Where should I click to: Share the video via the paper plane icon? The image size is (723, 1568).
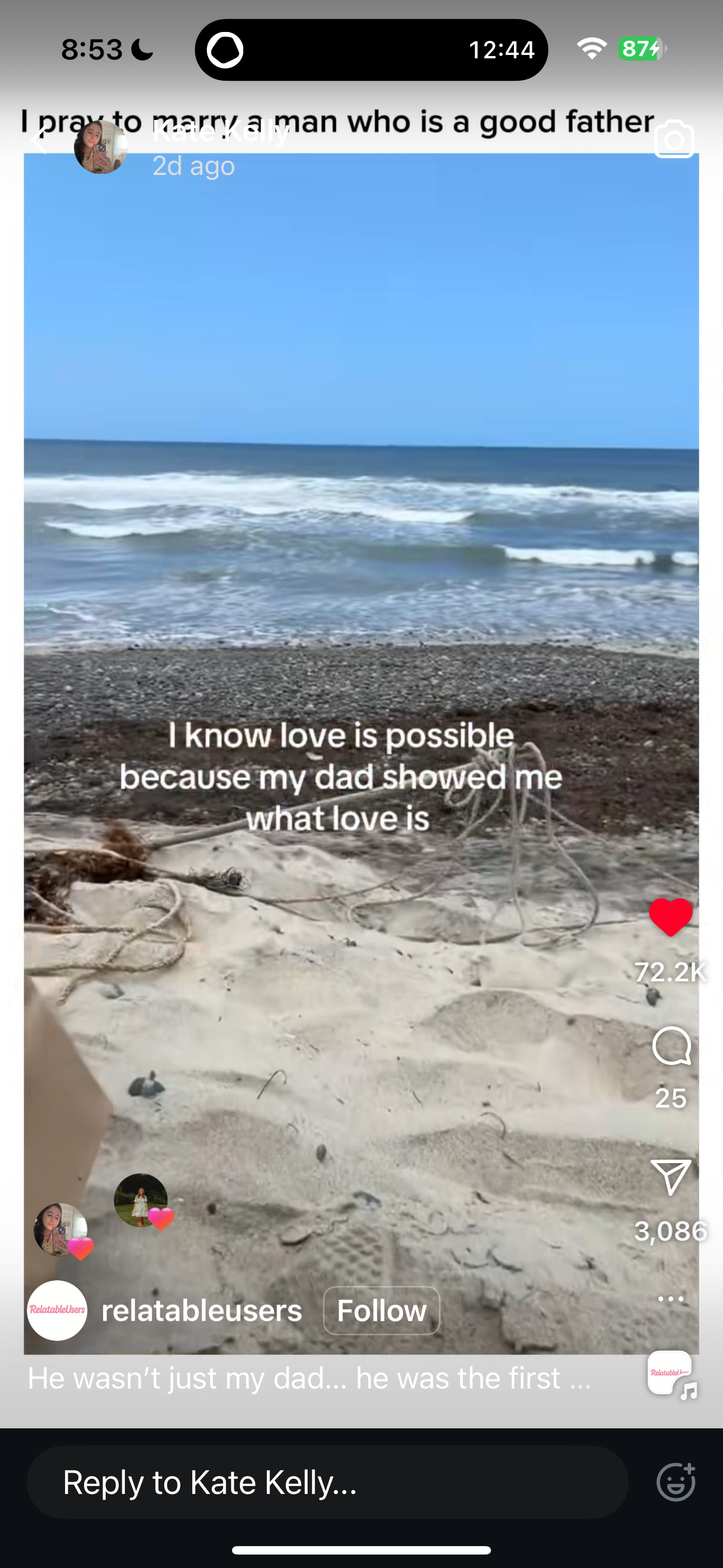click(671, 1177)
